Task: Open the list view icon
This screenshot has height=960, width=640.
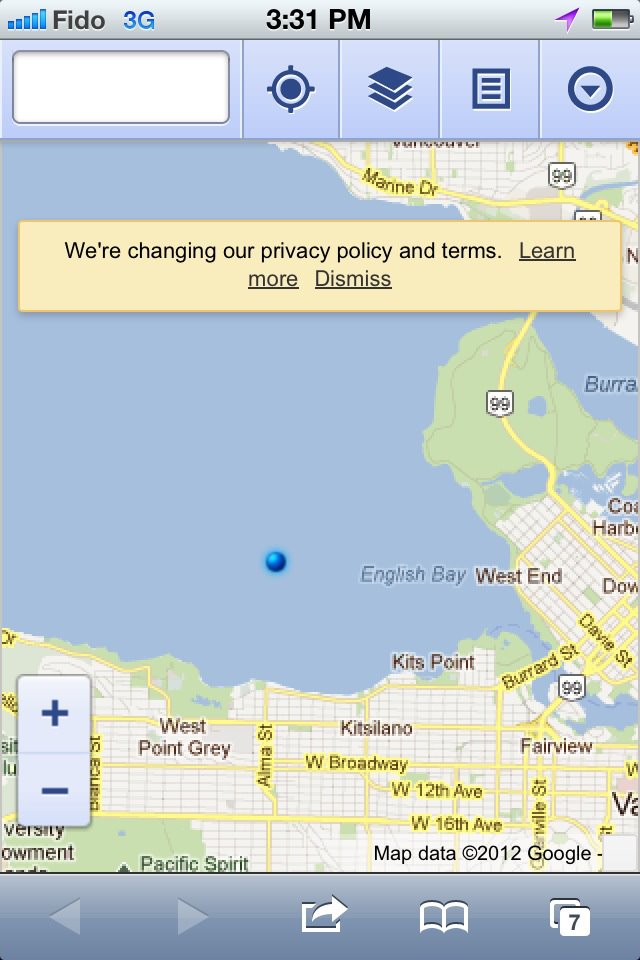Action: [x=490, y=90]
